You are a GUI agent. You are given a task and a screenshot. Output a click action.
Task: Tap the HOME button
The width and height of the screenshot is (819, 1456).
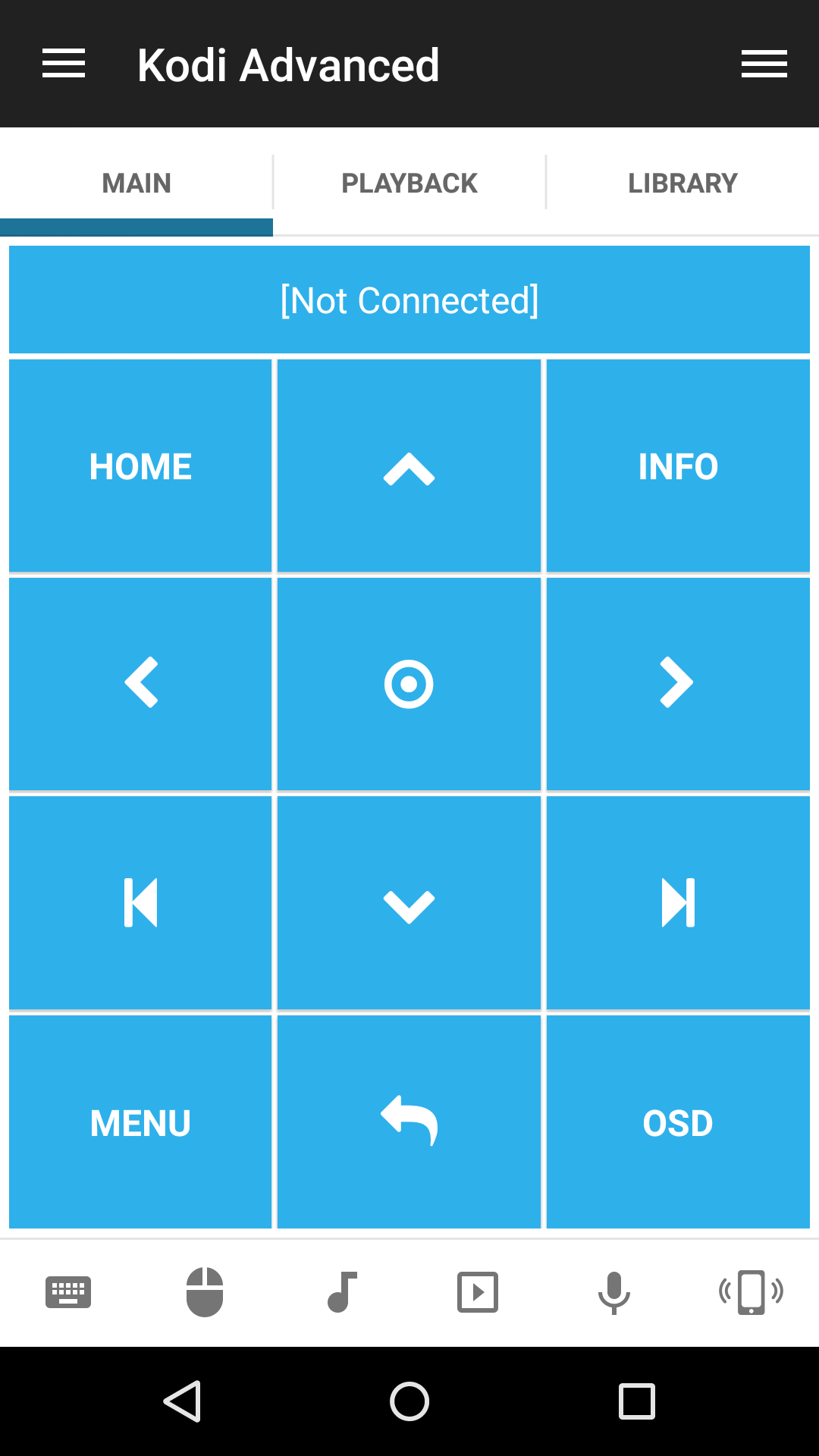[140, 466]
